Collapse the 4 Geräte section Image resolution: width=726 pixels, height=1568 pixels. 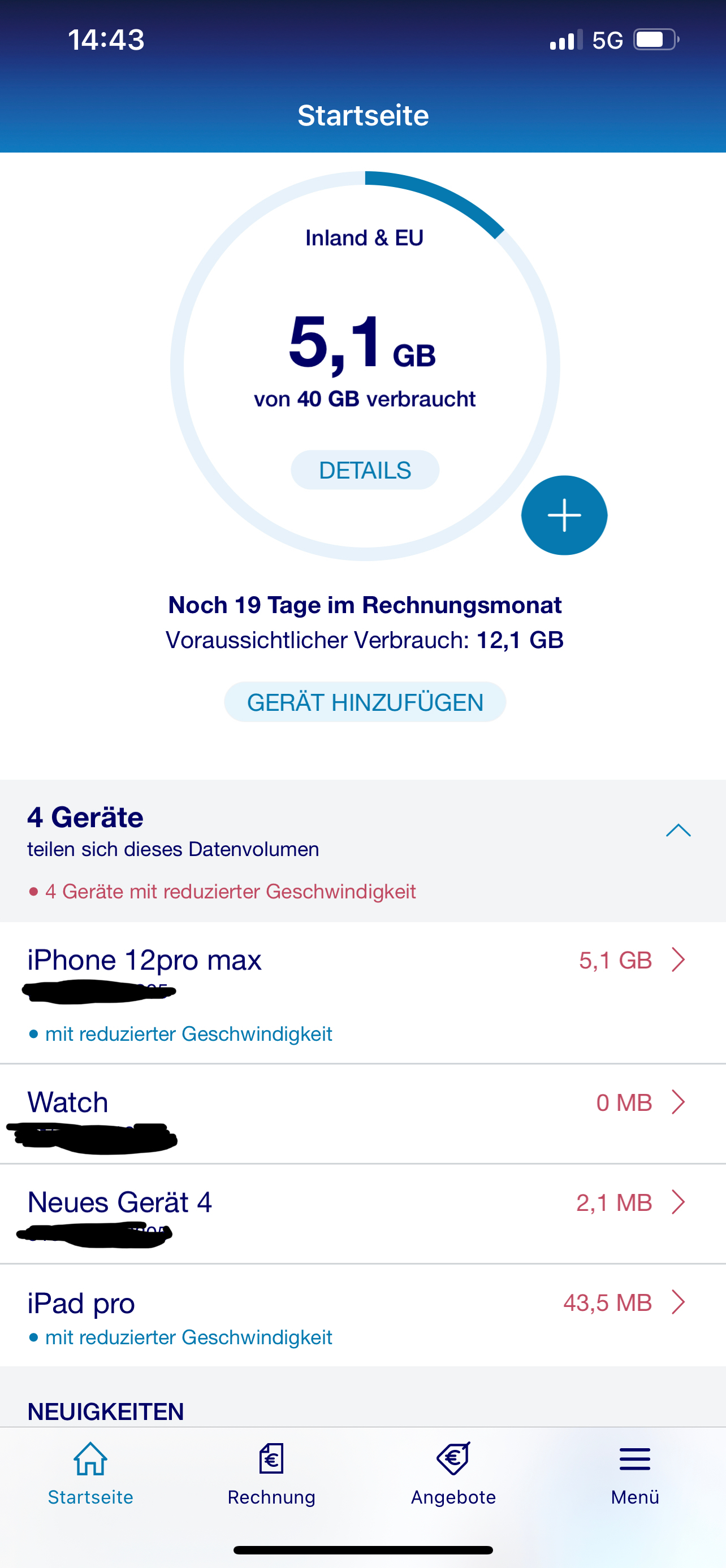pyautogui.click(x=678, y=830)
